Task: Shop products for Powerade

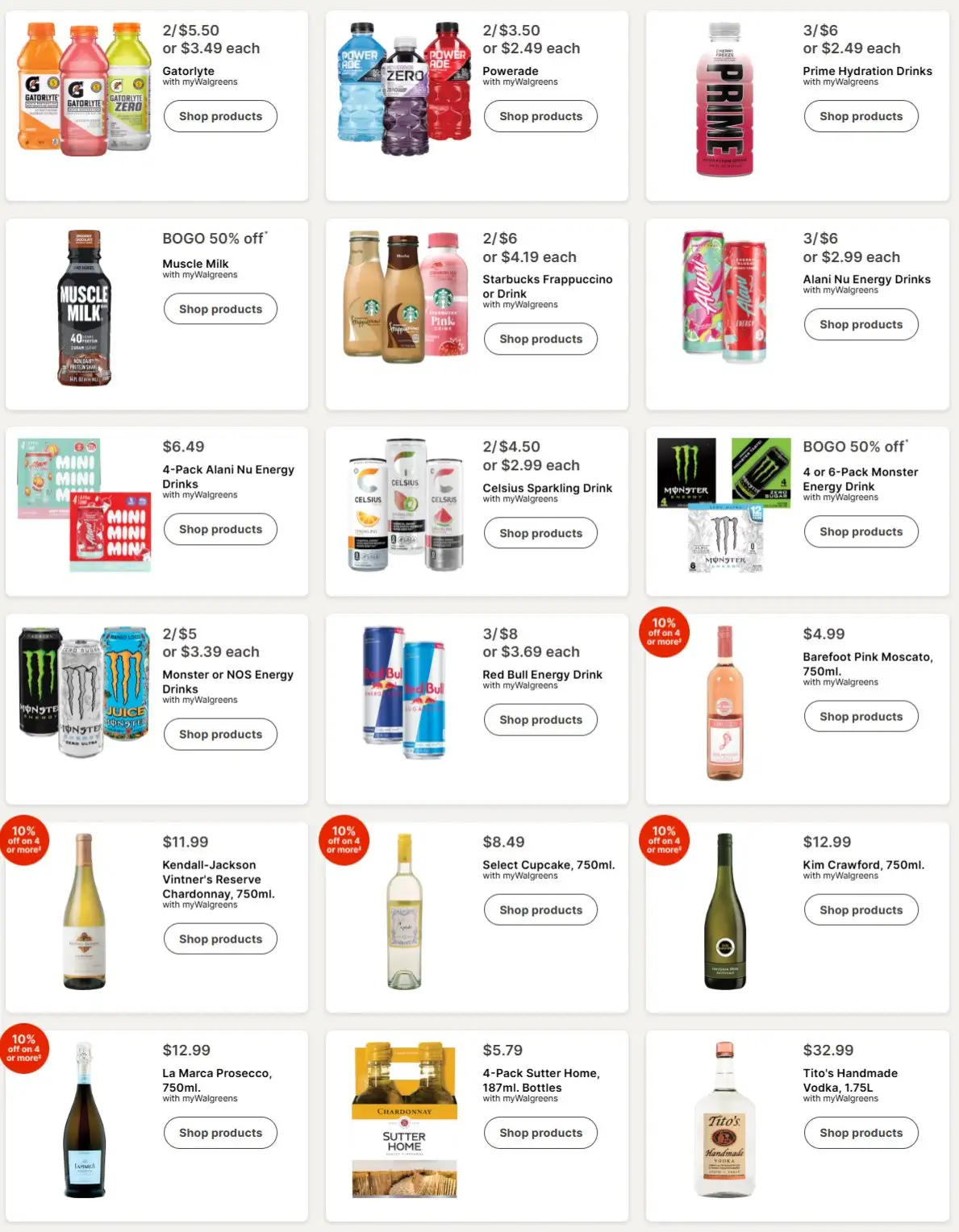Action: tap(540, 116)
